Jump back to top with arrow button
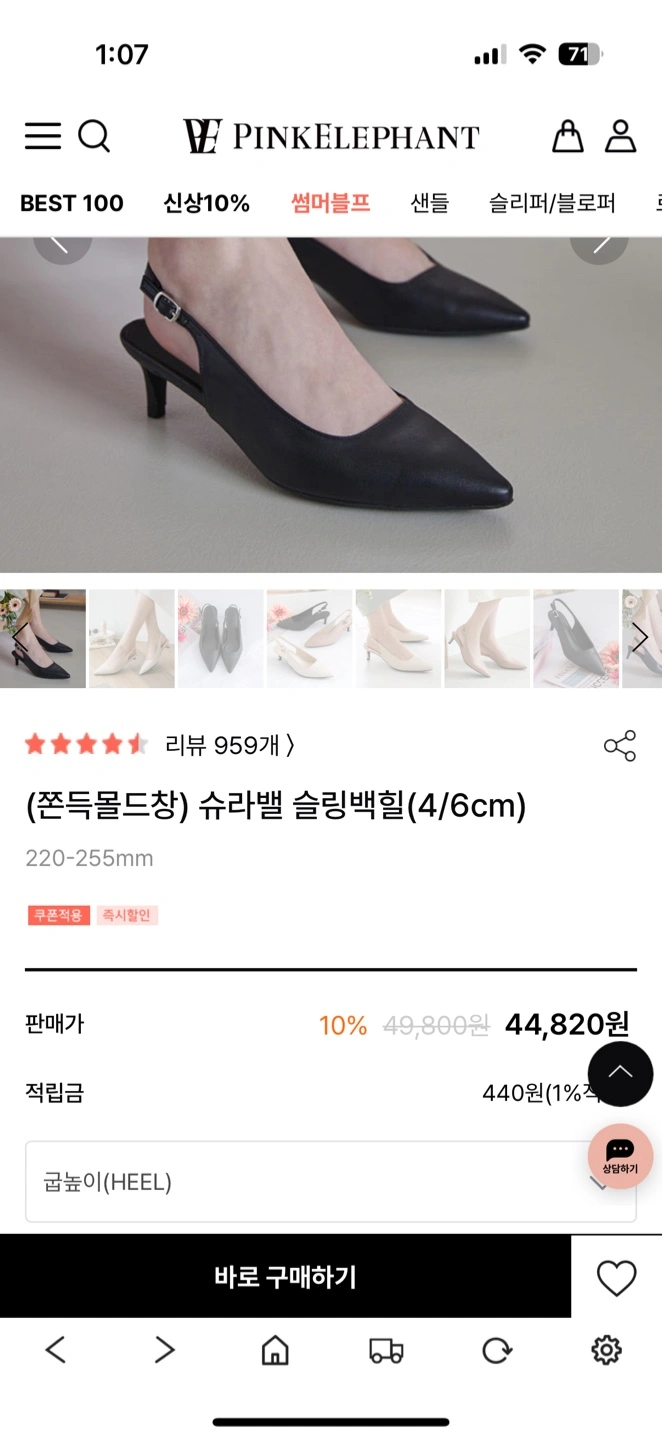The image size is (662, 1440). (620, 1074)
